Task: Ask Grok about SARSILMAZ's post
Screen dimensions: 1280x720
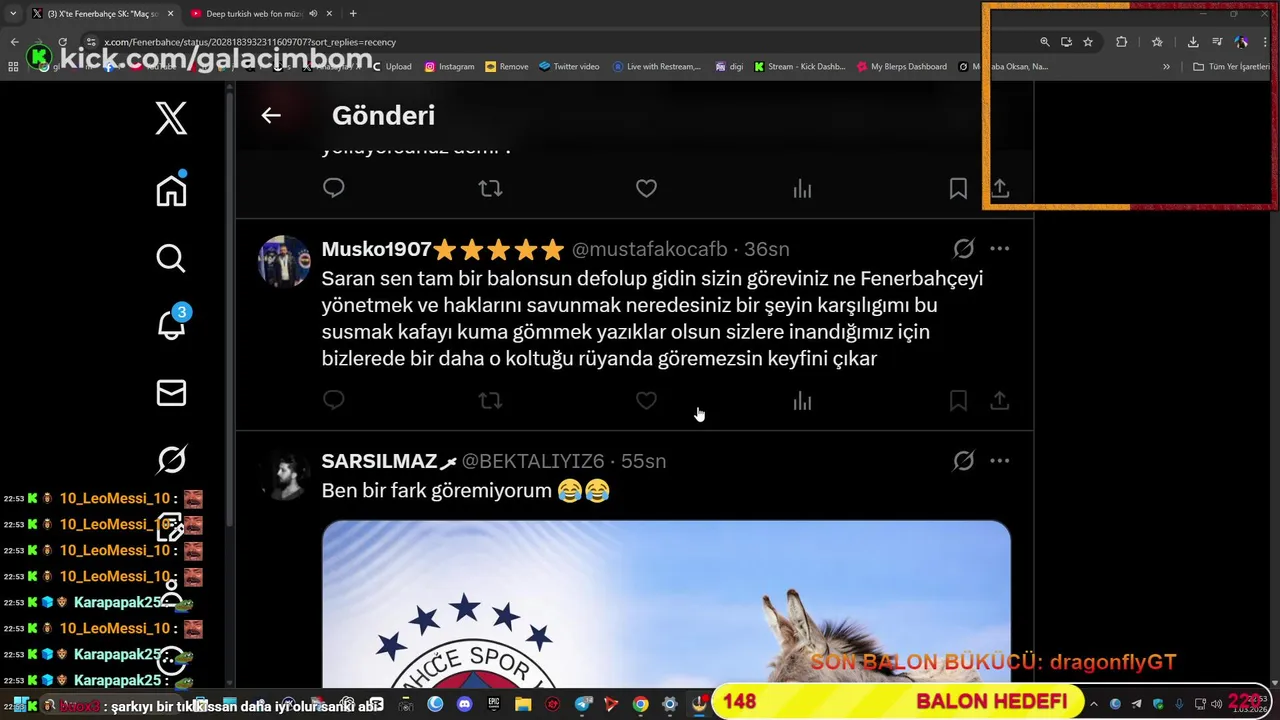Action: pos(963,460)
